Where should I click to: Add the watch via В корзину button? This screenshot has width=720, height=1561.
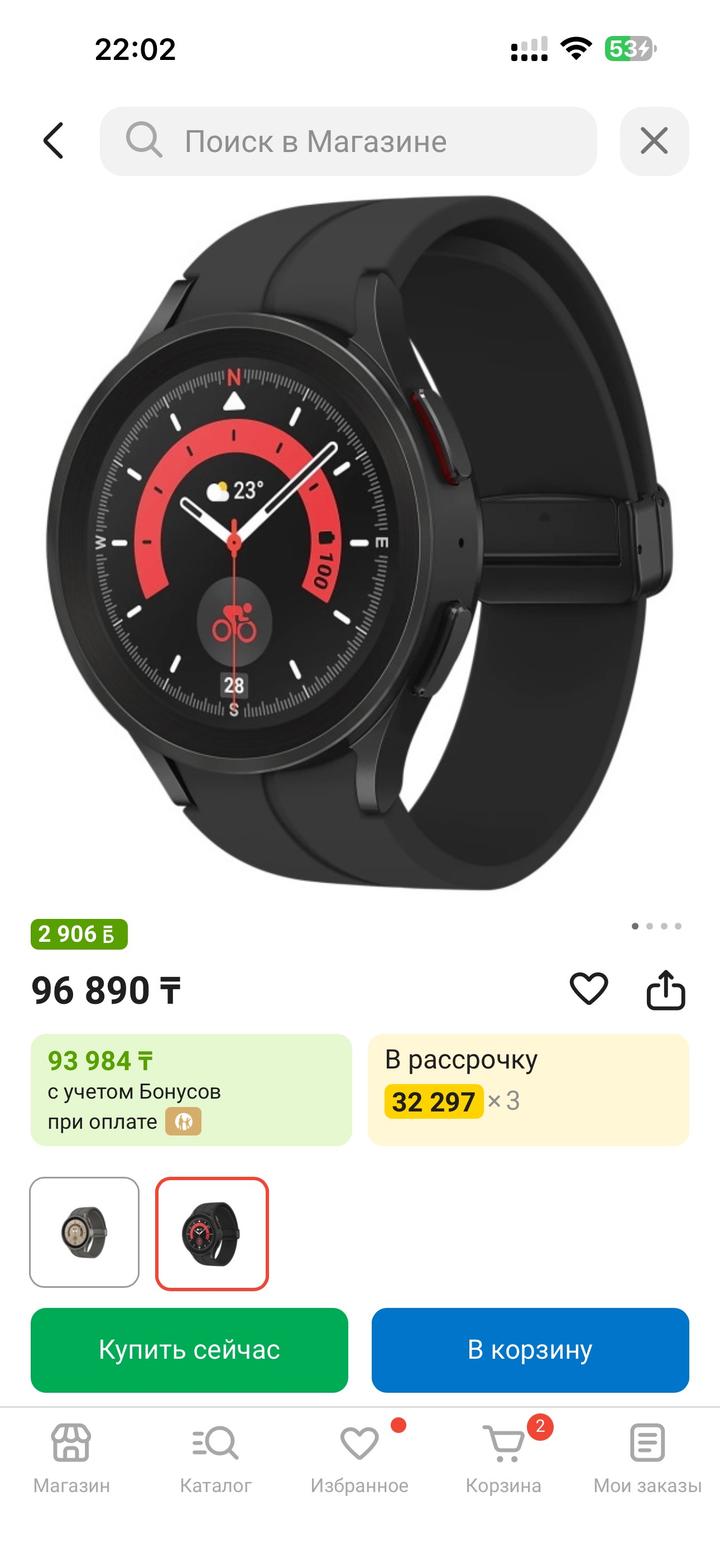pyautogui.click(x=530, y=1349)
